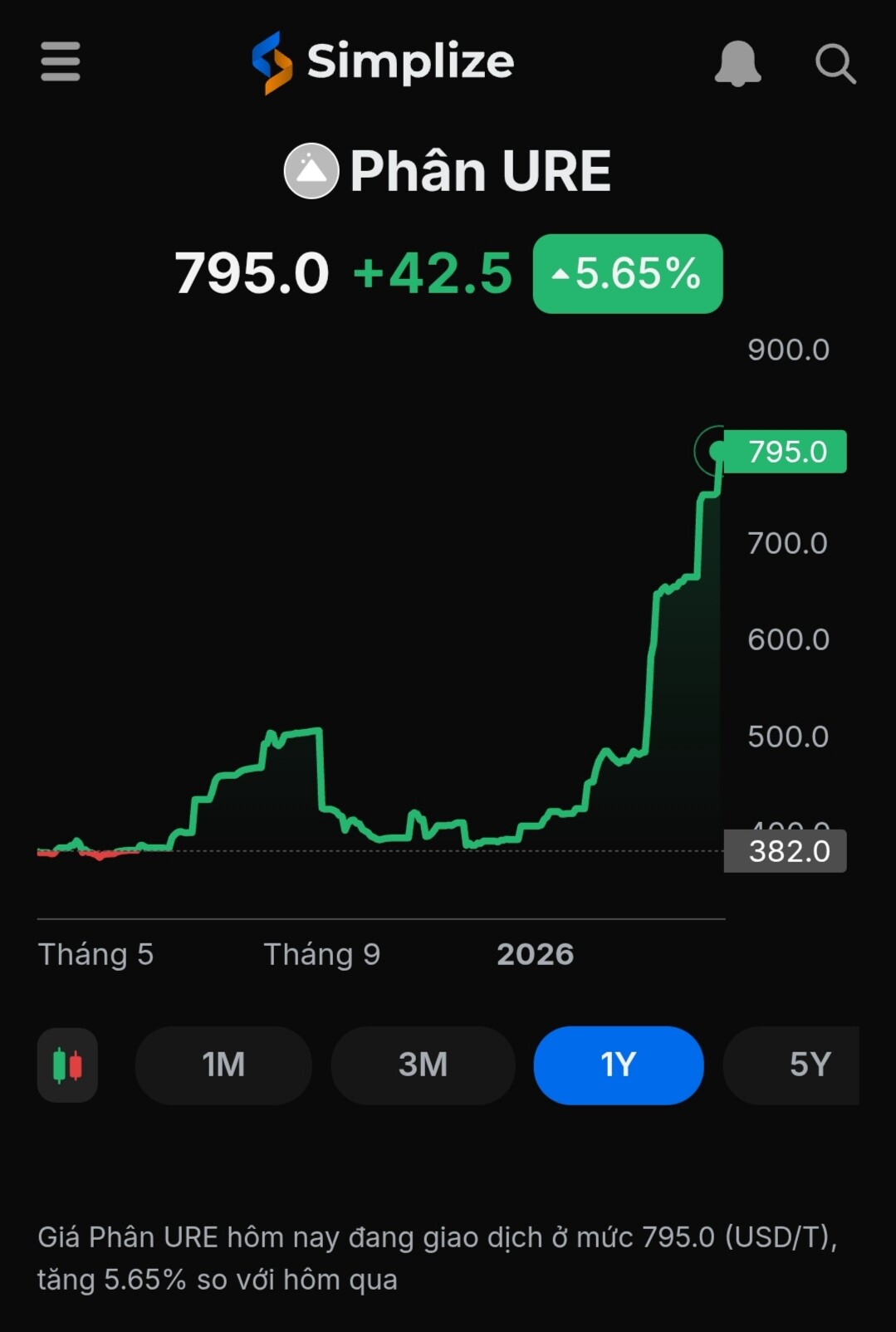Screen dimensions: 896x1332
Task: Switch chart to candlestick view
Action: [x=67, y=1065]
